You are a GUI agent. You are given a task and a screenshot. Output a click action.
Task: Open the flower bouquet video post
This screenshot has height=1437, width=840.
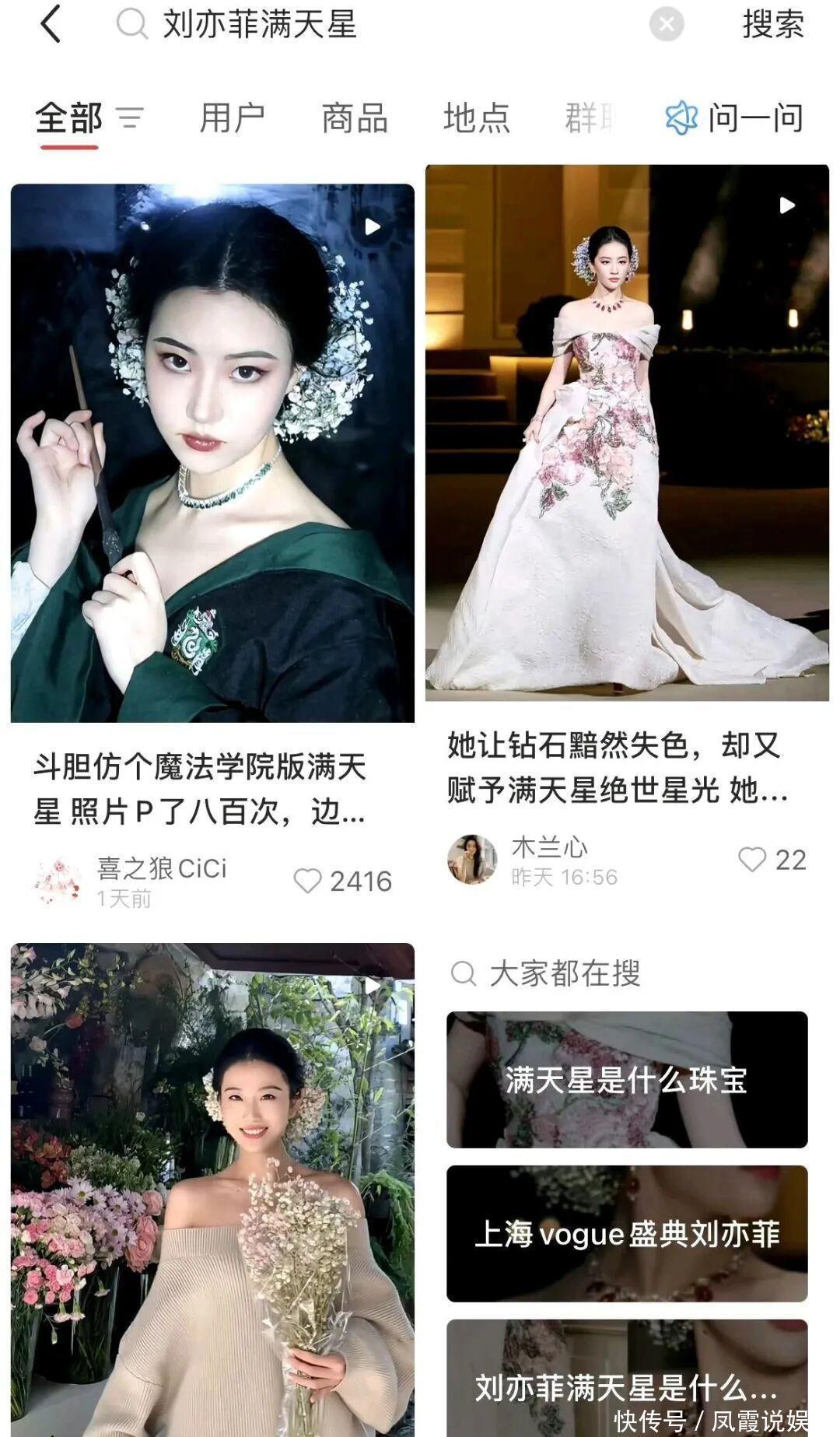(212, 1189)
